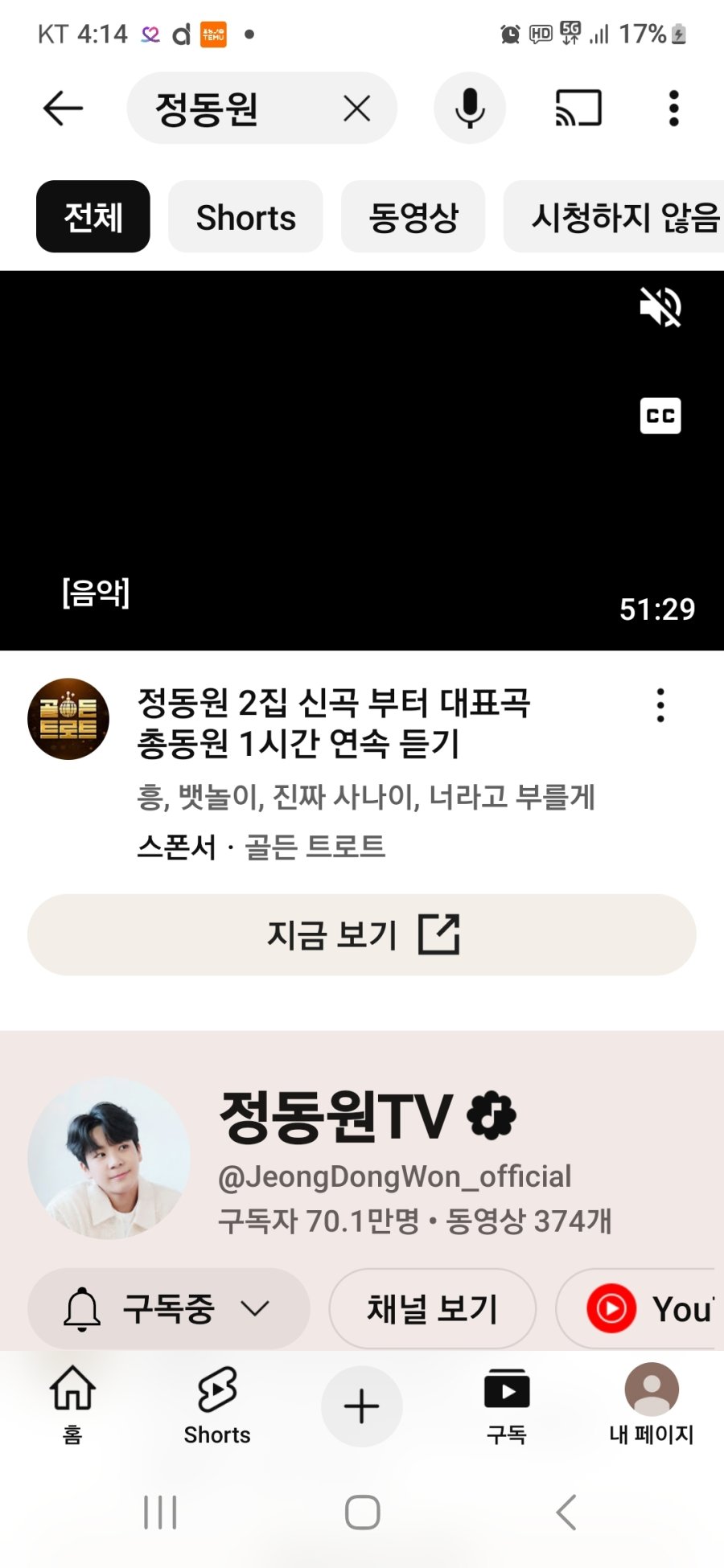Open the 구독 tab in bottom navigation
Screen dimensions: 724x1568
(x=506, y=1405)
